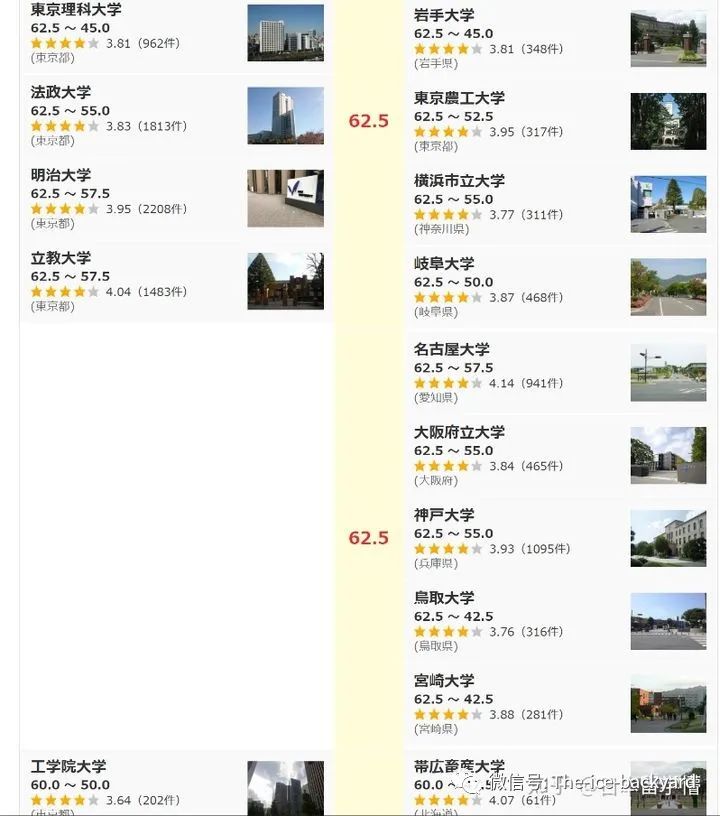Screen dimensions: 720x816
Task: Click the 立教大学 campus photo
Action: tap(285, 282)
